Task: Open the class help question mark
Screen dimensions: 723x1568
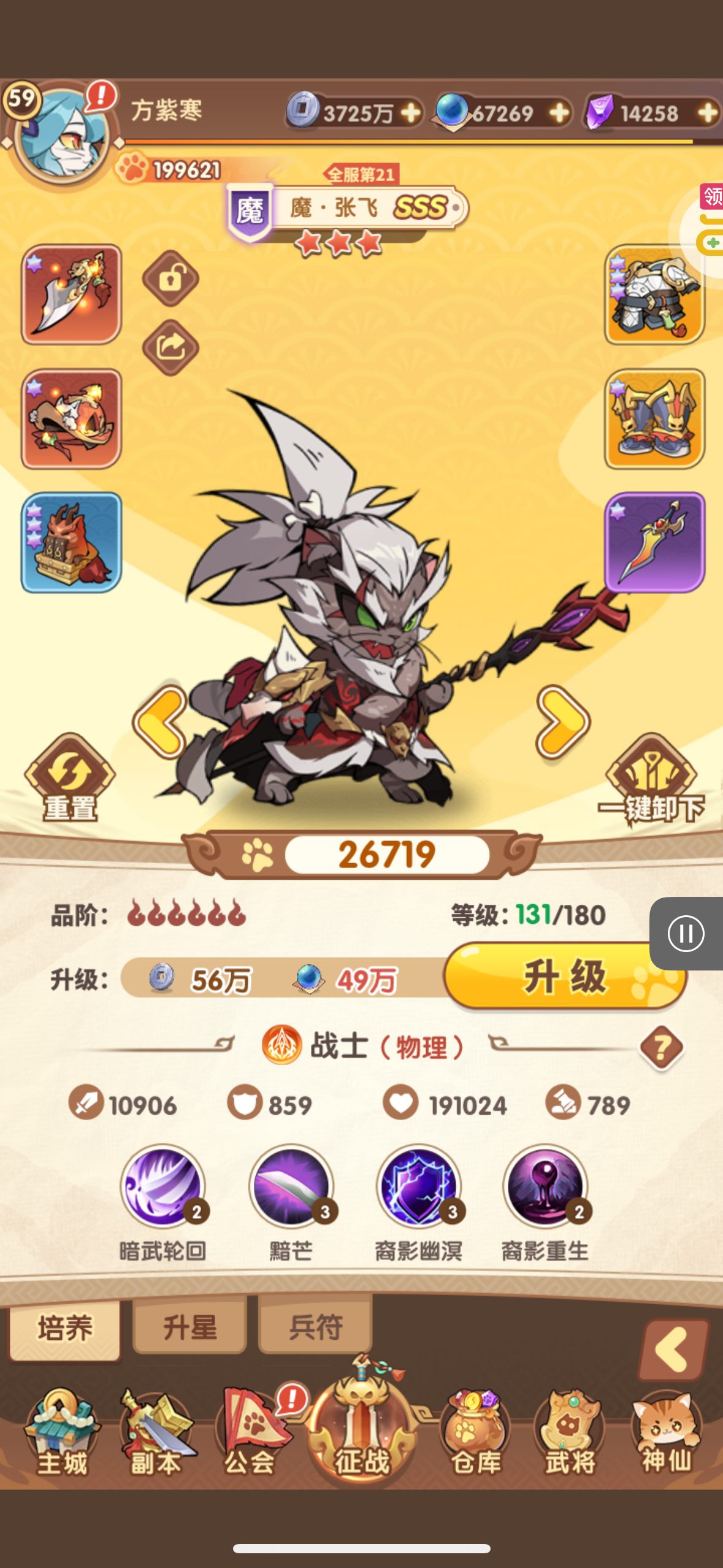Action: point(661,1048)
